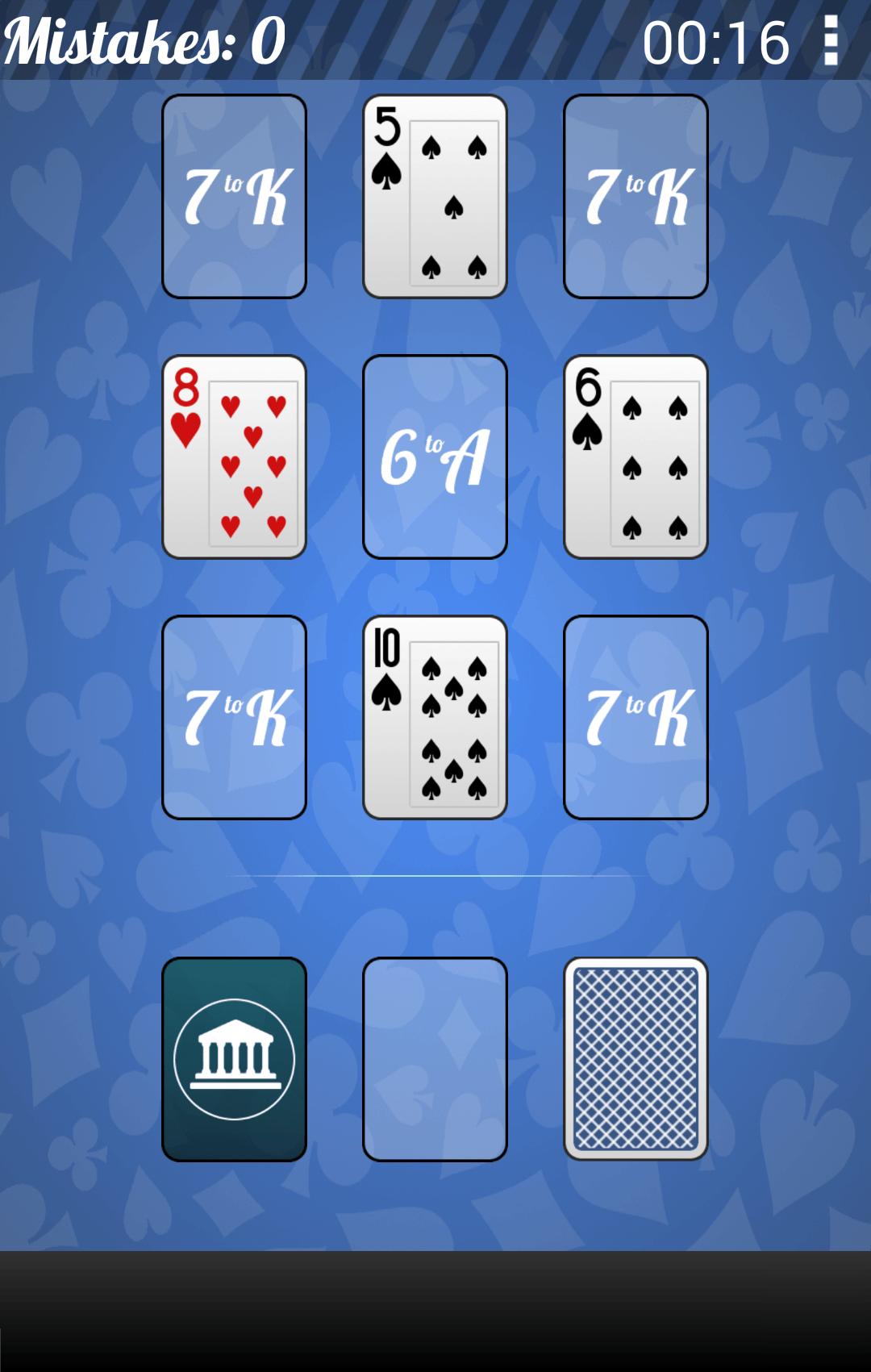Draw from the face-down deck
This screenshot has height=1372, width=871.
[636, 1059]
